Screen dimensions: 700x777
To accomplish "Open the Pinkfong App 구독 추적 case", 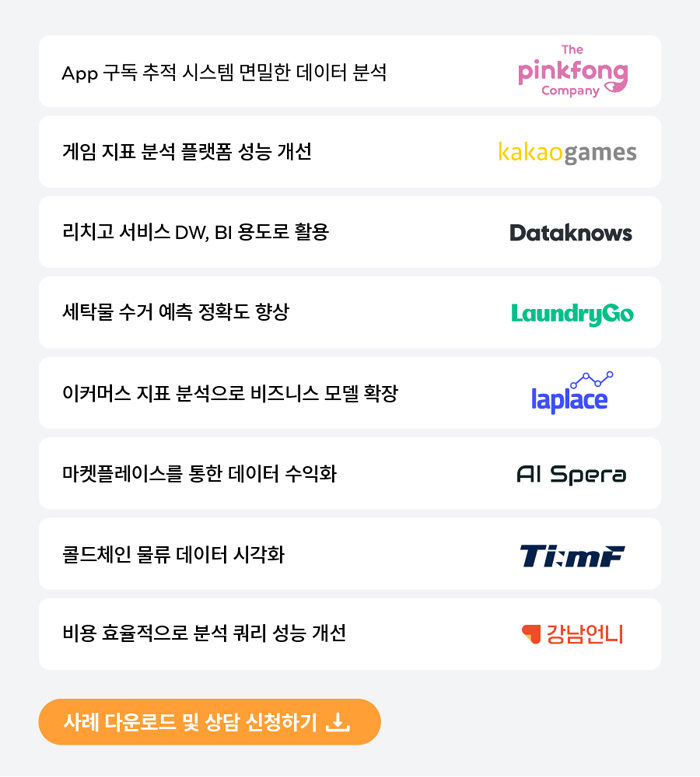I will [x=349, y=72].
